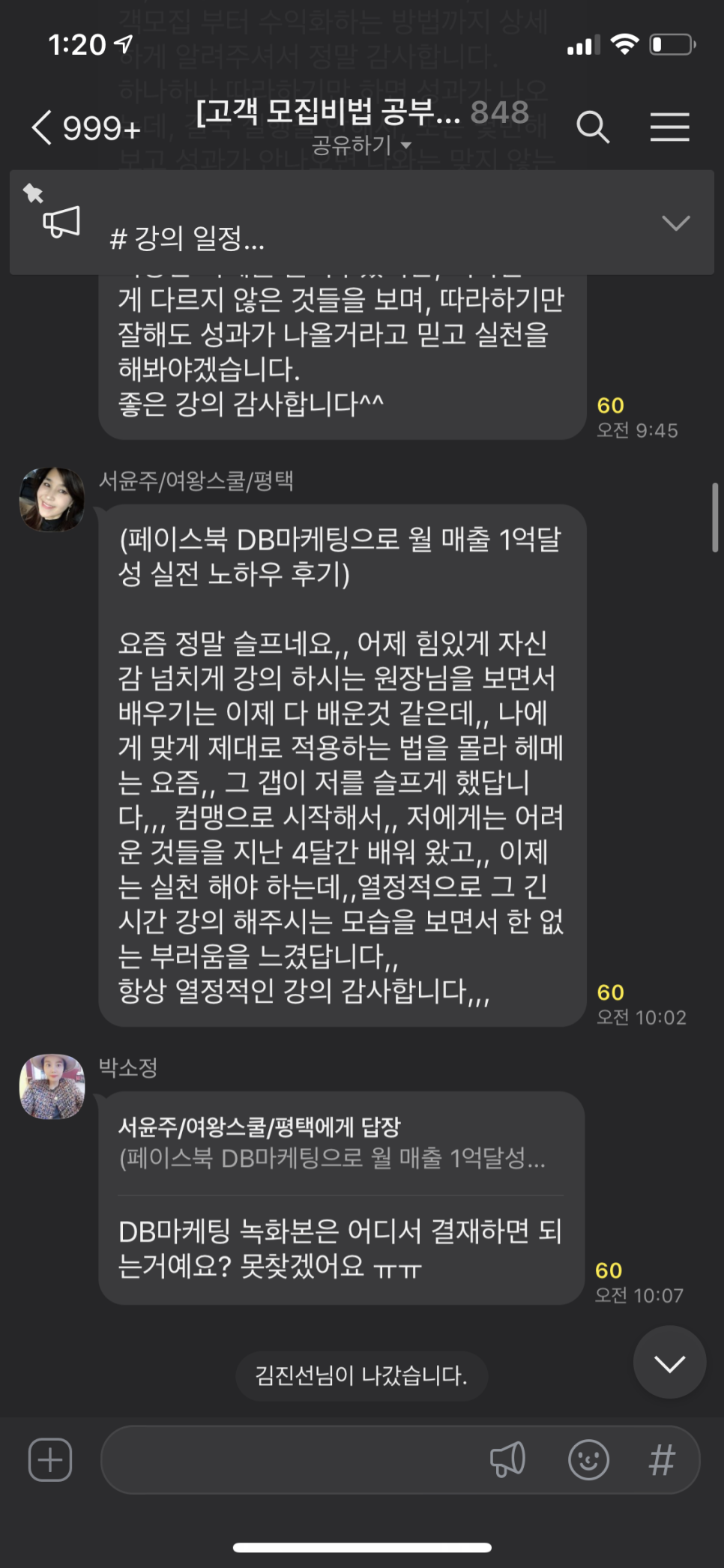Jump to the quoted 서윤주 message
724x1568 pixels.
point(341,1144)
